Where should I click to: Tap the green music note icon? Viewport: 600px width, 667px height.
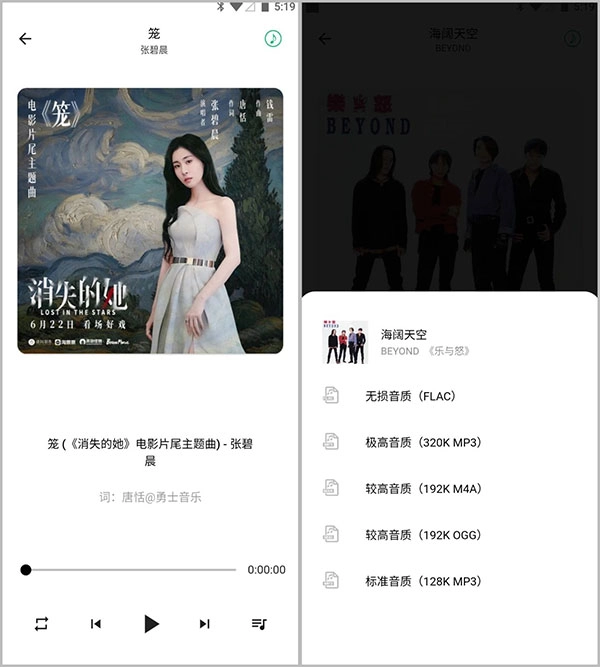click(x=273, y=39)
